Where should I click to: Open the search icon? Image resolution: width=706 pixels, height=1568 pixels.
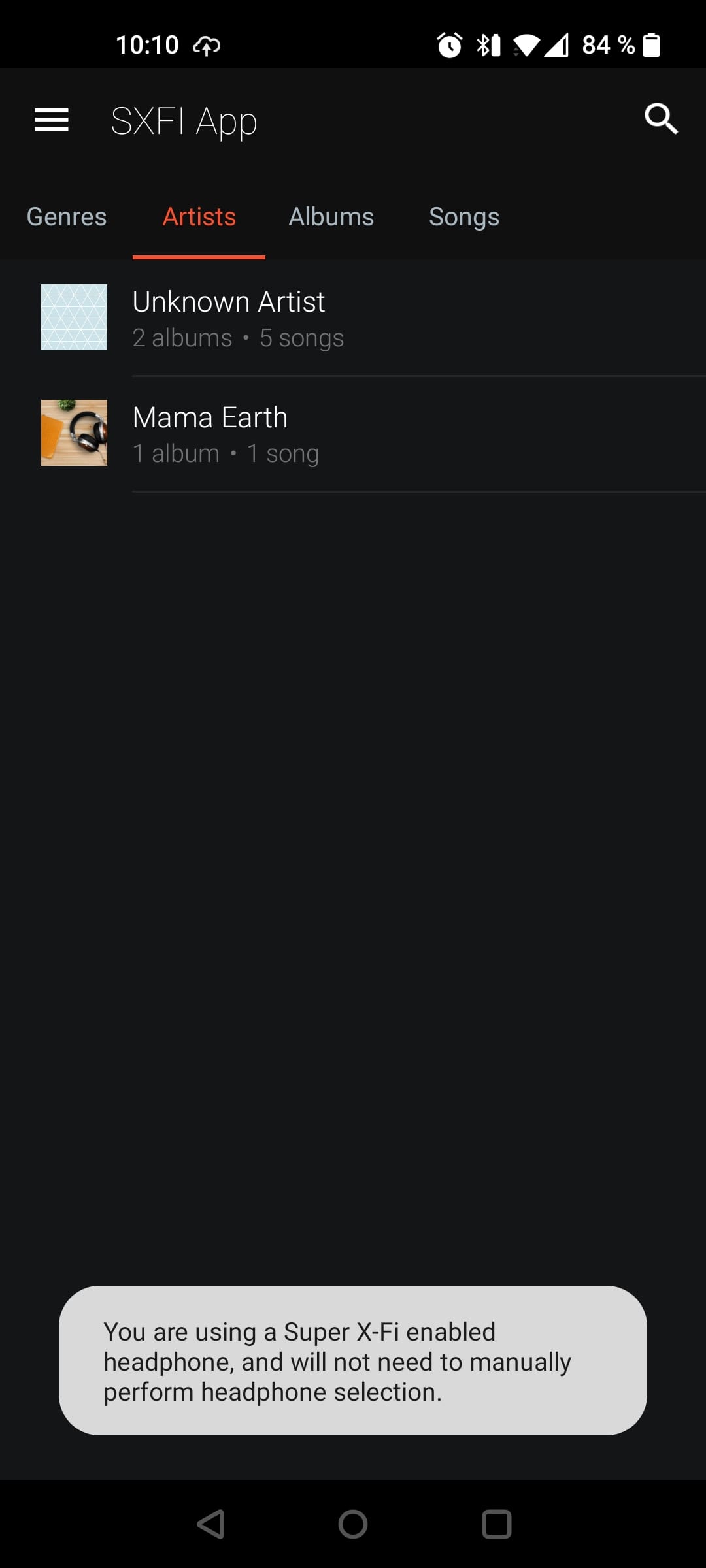click(x=661, y=119)
